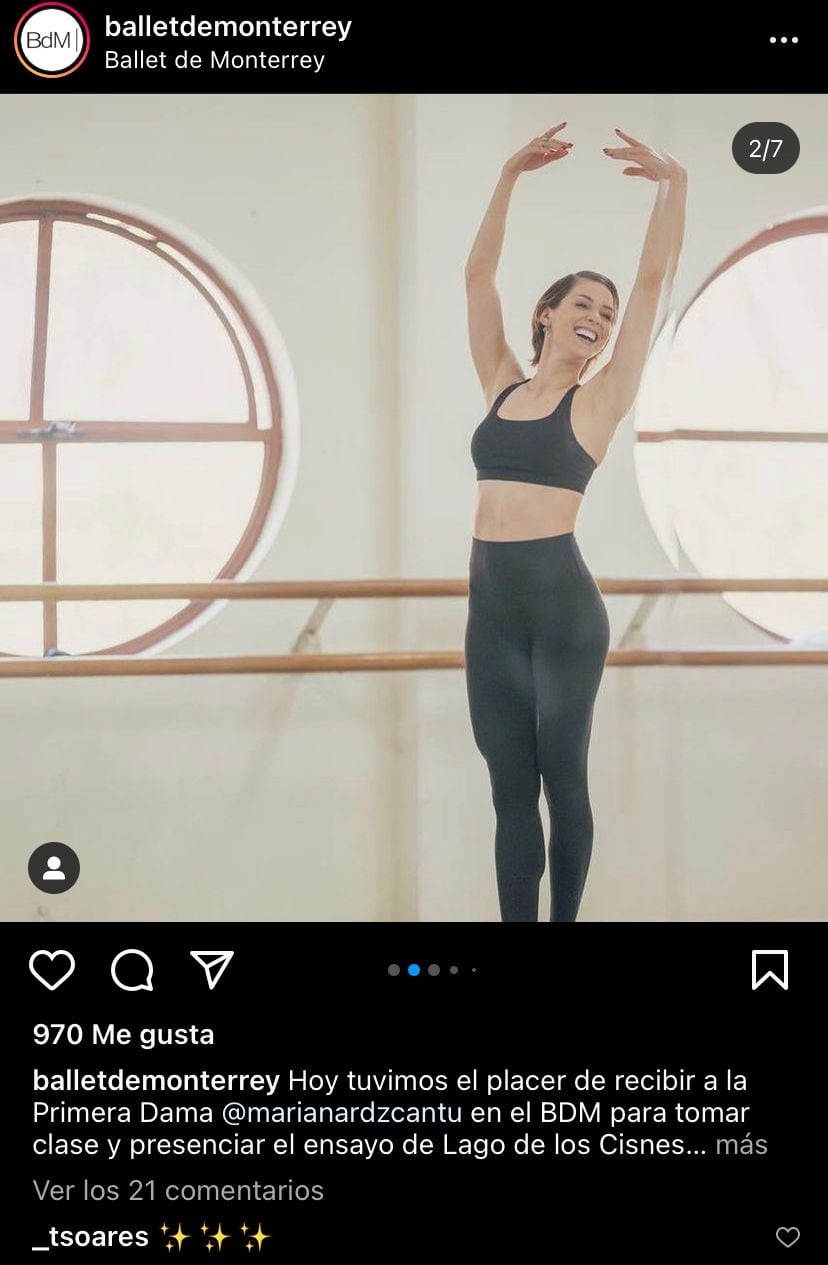828x1265 pixels.
Task: View the 970 Me gusta likes list
Action: (x=123, y=1034)
